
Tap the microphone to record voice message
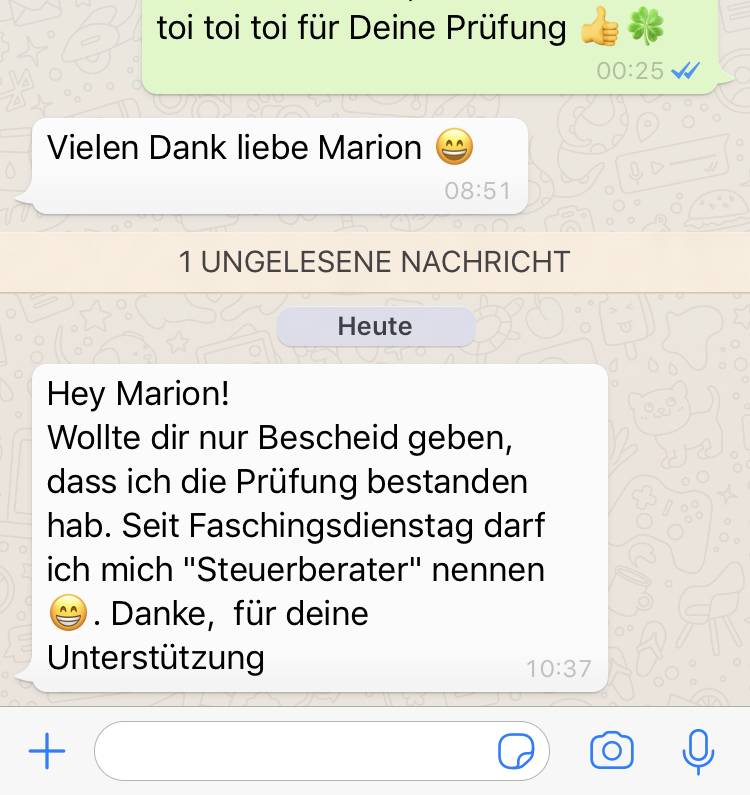(x=697, y=750)
